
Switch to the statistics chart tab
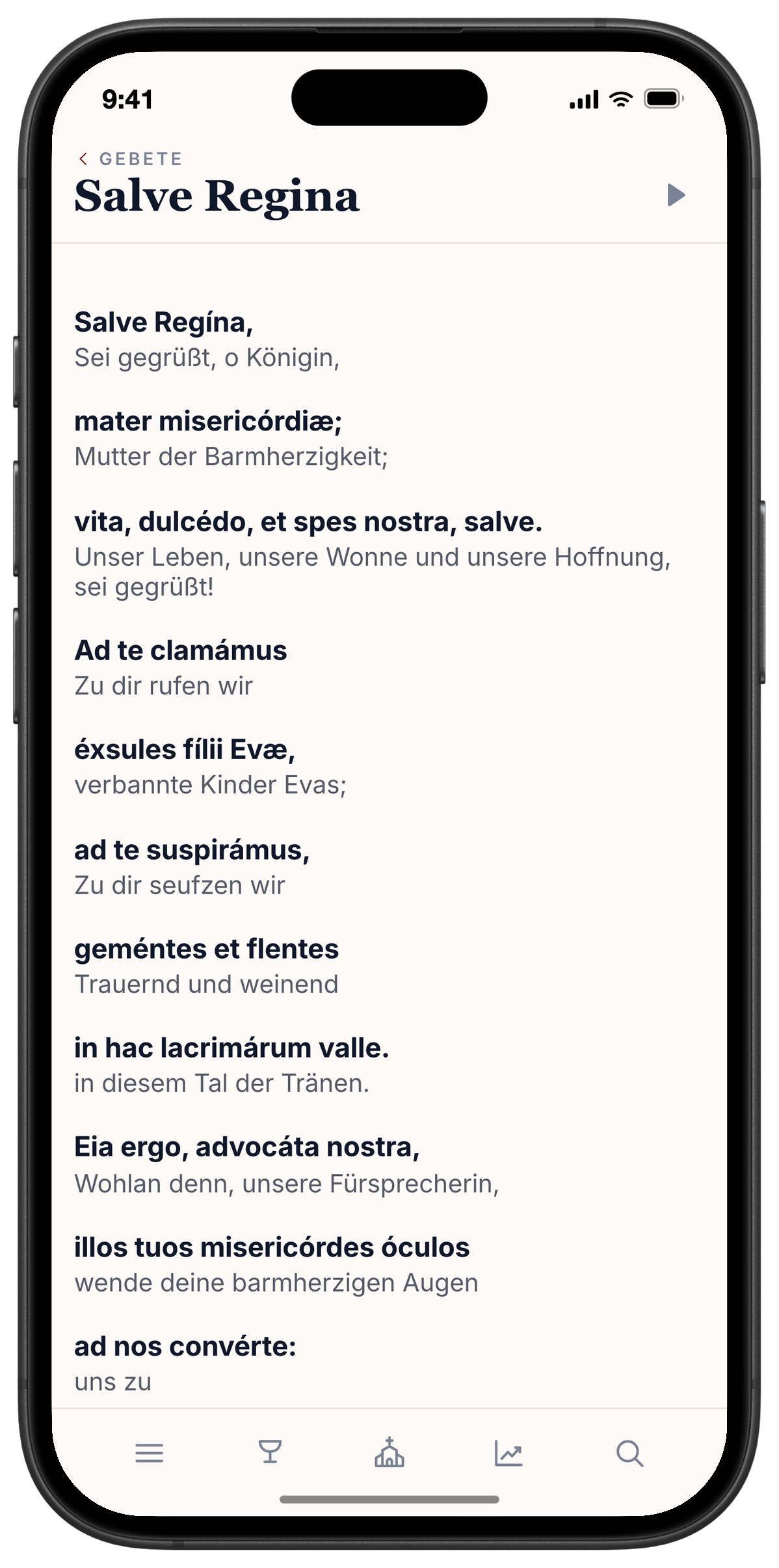click(x=508, y=1453)
